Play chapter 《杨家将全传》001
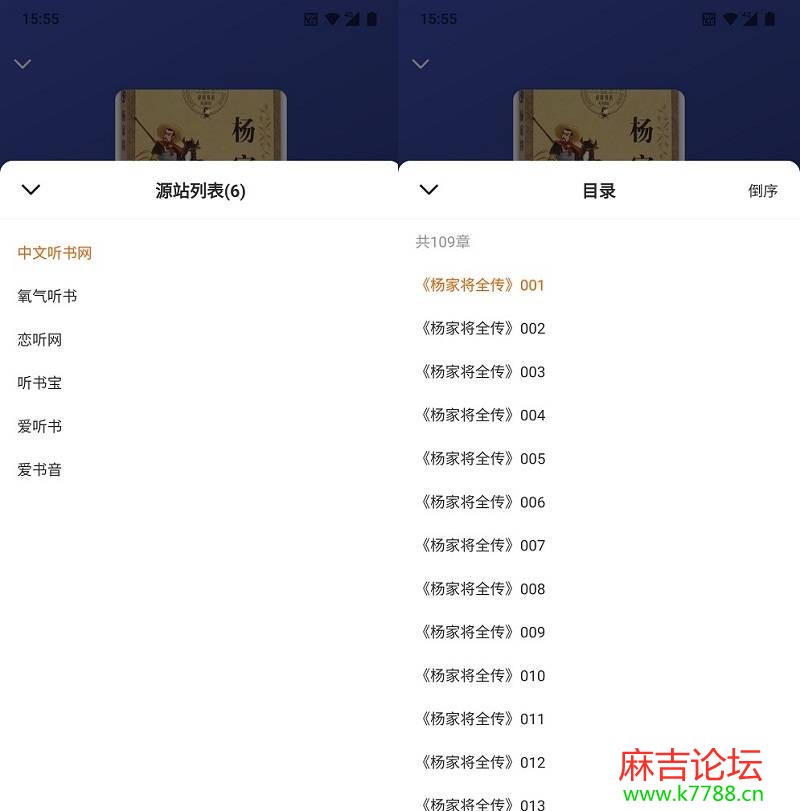Image resolution: width=800 pixels, height=811 pixels. [481, 285]
